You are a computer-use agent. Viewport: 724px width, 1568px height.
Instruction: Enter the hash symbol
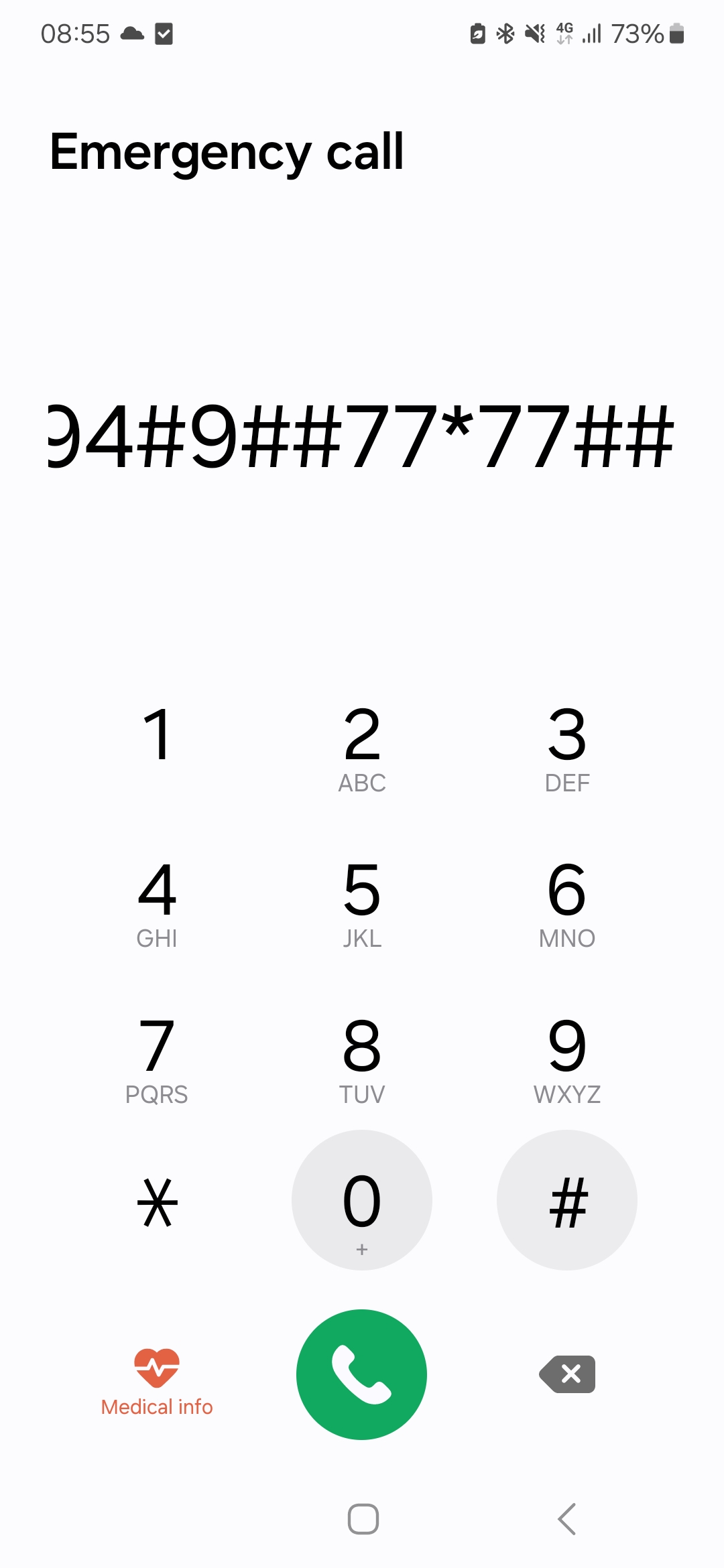(567, 1201)
